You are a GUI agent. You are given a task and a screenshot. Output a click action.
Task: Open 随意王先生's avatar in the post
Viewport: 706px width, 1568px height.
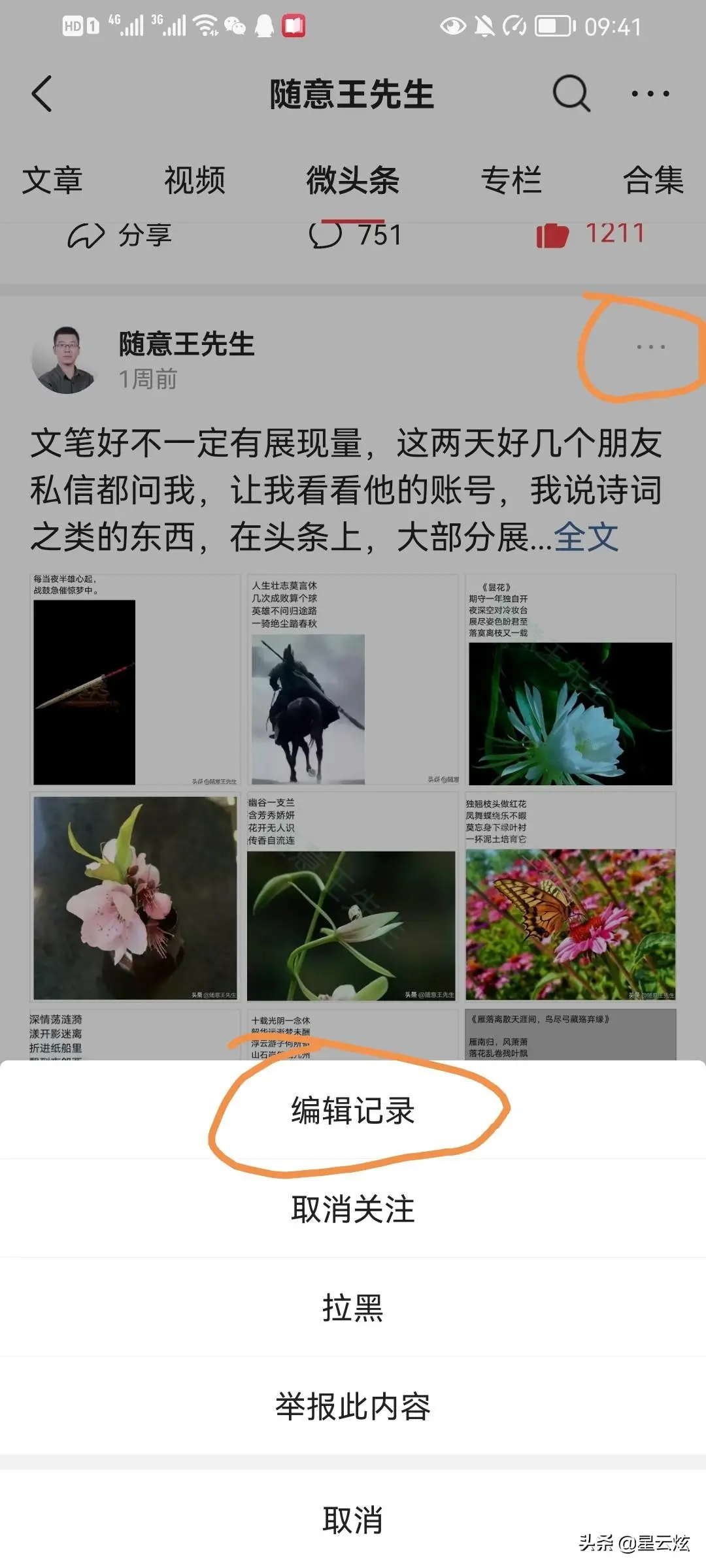point(64,360)
